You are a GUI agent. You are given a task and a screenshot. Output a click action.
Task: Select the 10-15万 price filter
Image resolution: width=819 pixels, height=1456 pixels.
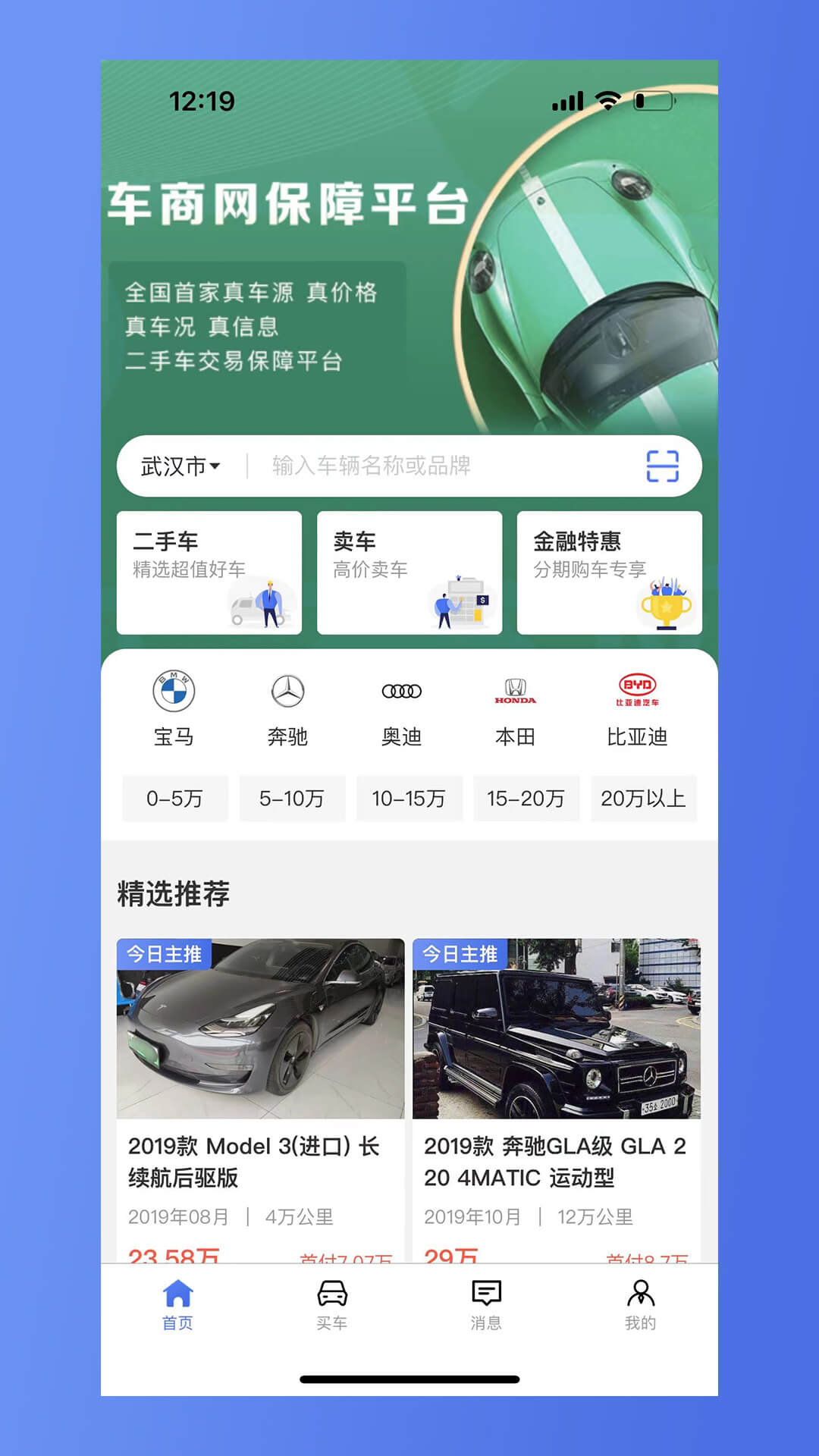(x=409, y=799)
